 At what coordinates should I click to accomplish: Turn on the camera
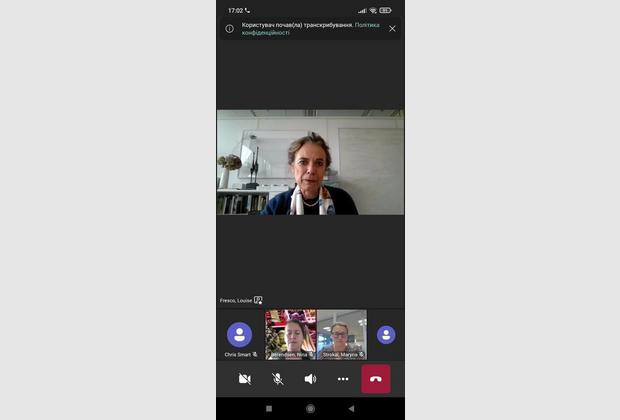[x=245, y=379]
